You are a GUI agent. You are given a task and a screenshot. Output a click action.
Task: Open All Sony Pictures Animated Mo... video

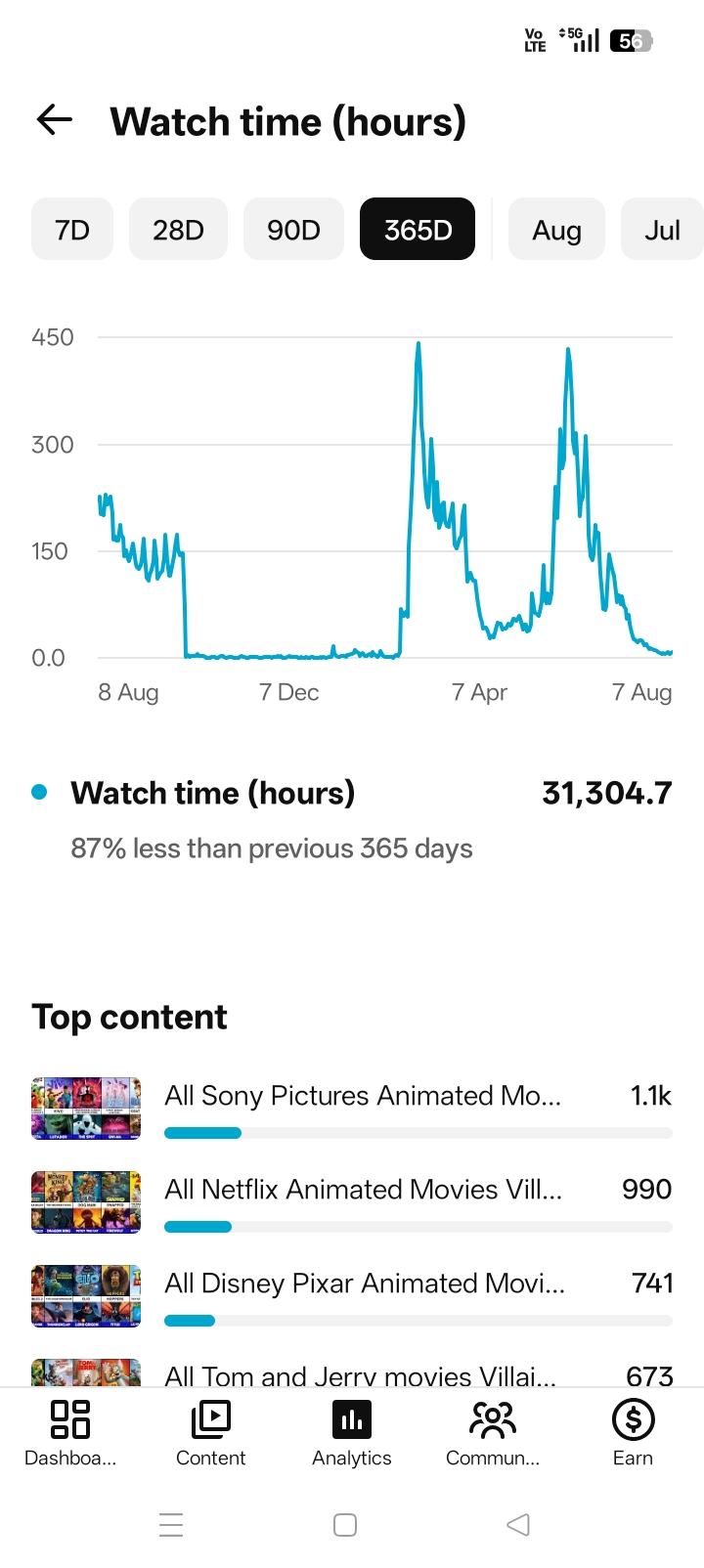[352, 1109]
